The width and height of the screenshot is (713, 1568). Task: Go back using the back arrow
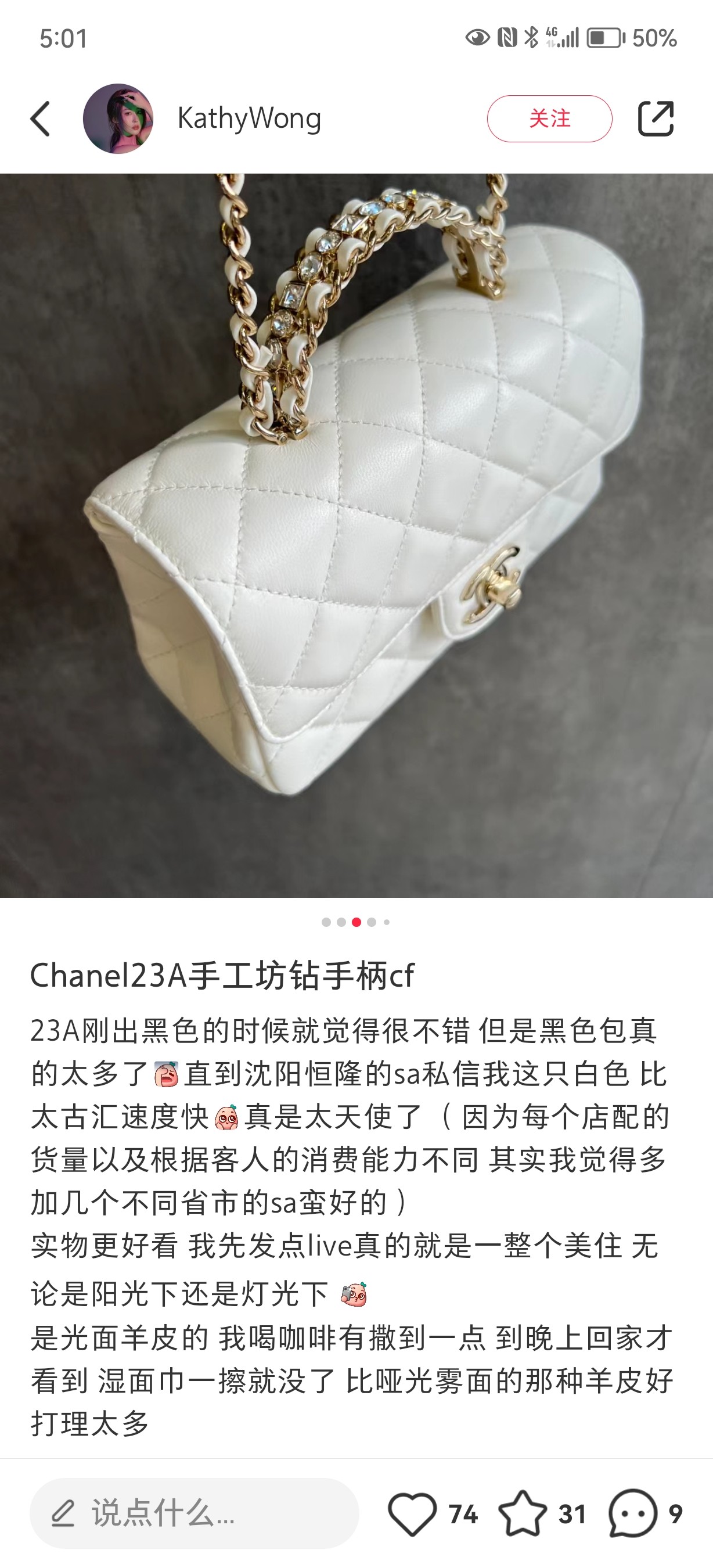coord(41,118)
